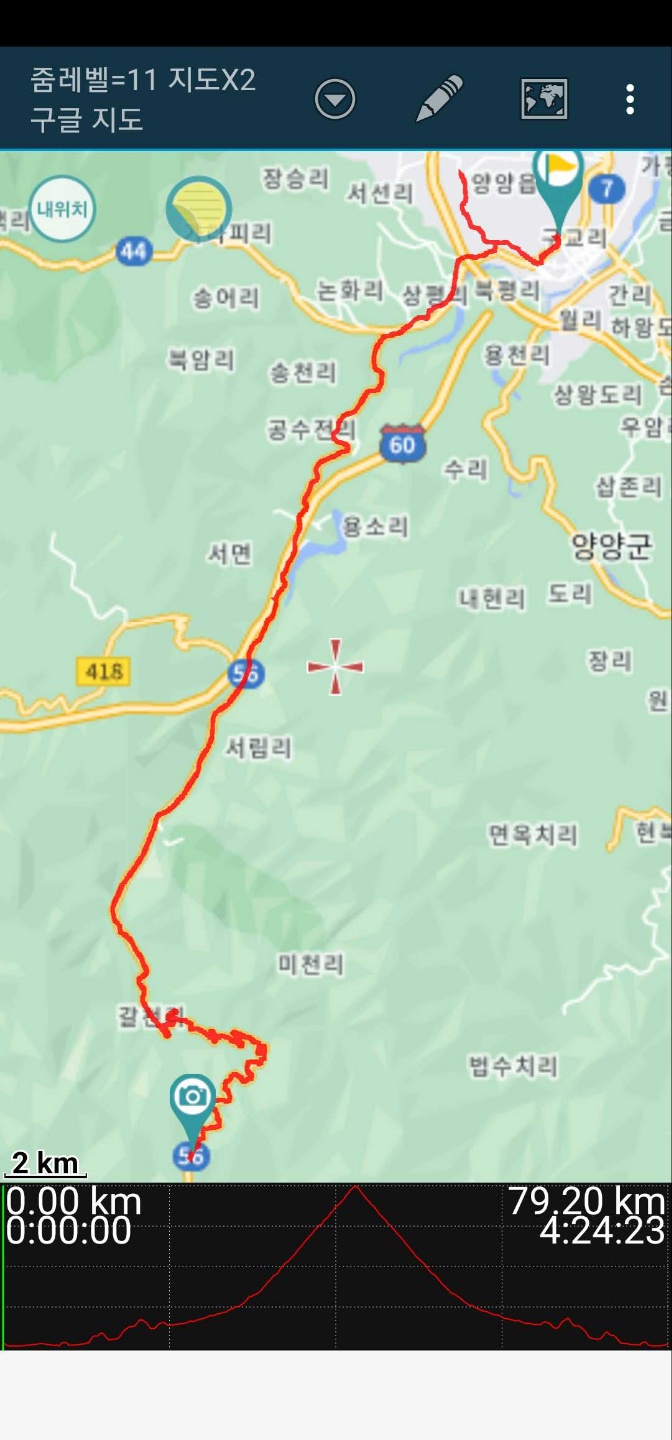Open the dropdown arrow menu in toolbar
The height and width of the screenshot is (1440, 672).
[x=335, y=99]
